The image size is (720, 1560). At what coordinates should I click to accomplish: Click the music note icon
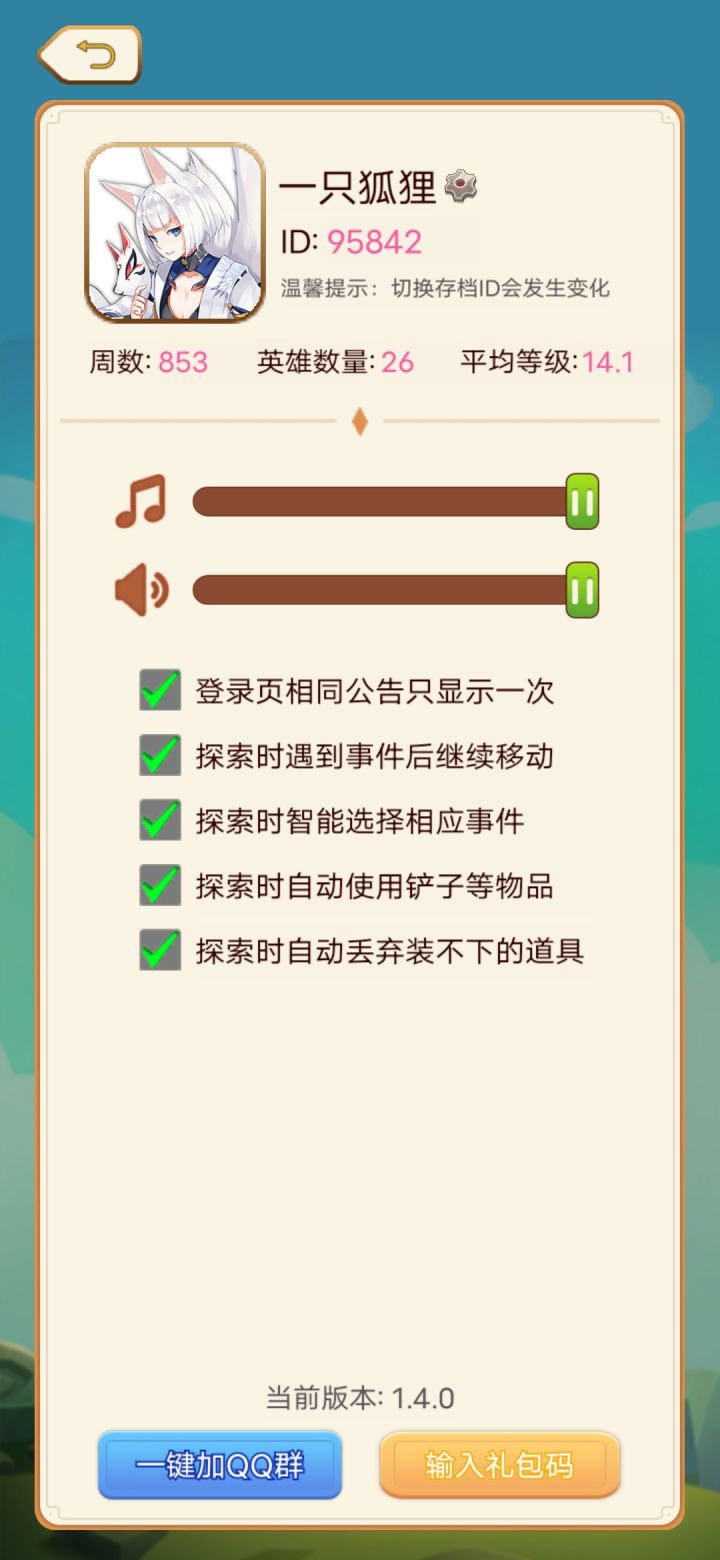(x=140, y=502)
